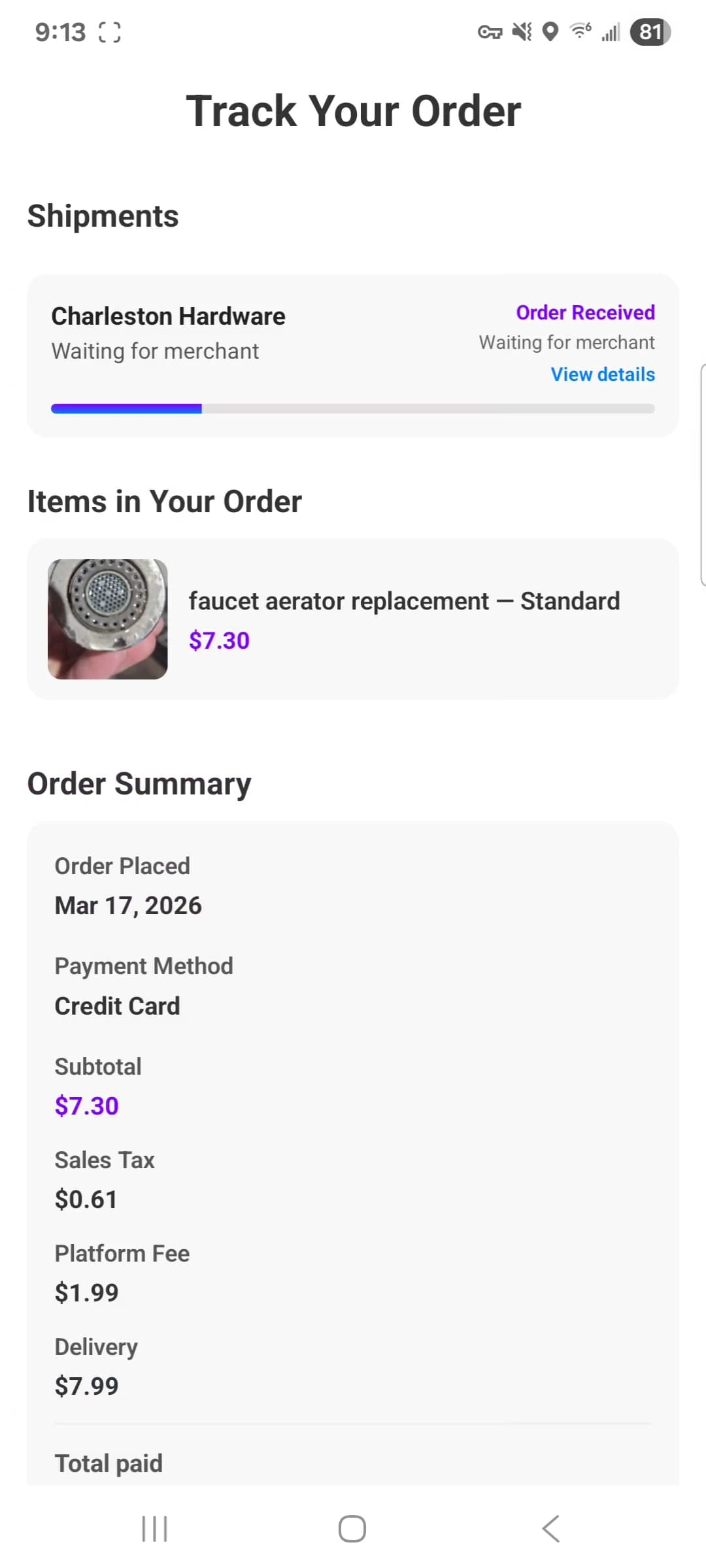Tap the Wi-Fi status bar icon
The height and width of the screenshot is (1568, 706).
[579, 31]
